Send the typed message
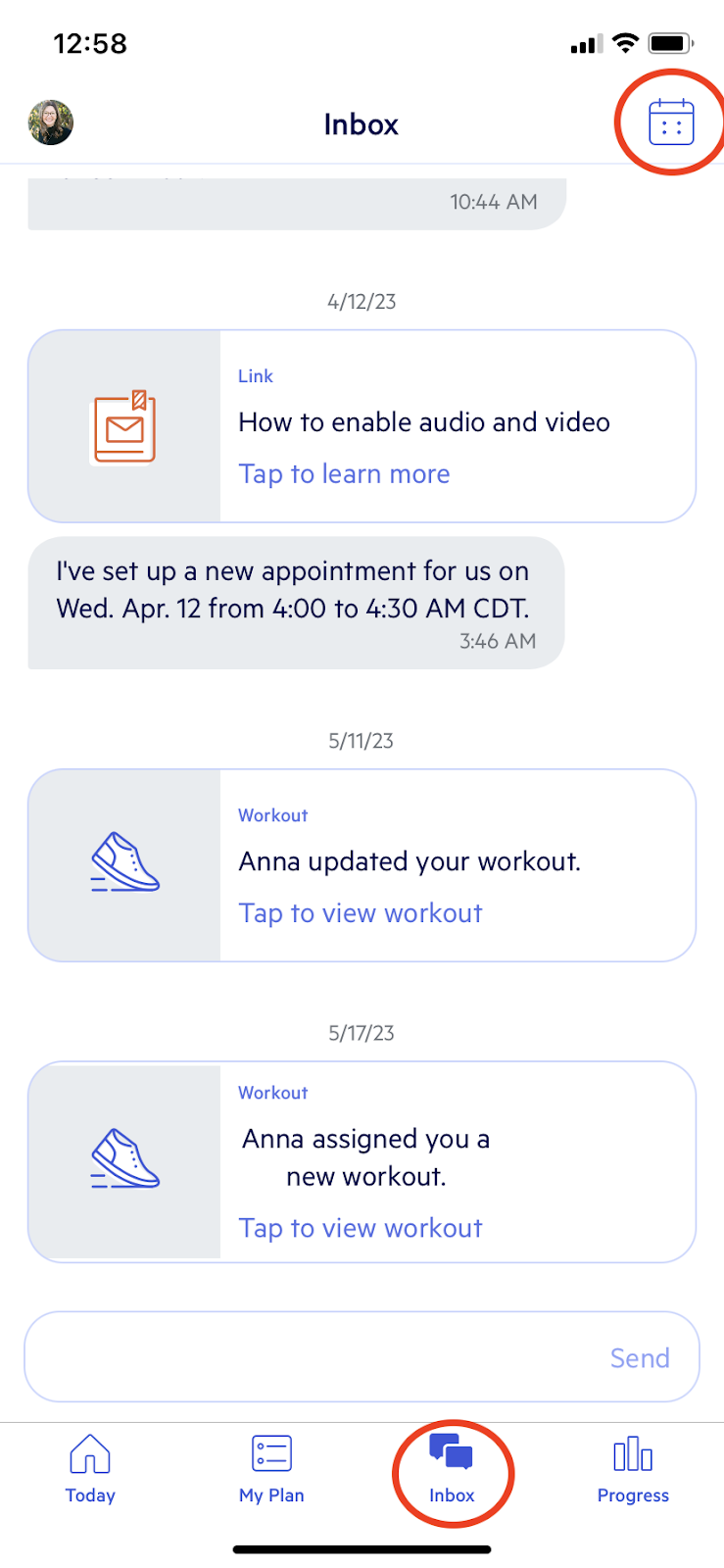The width and height of the screenshot is (724, 1568). pyautogui.click(x=640, y=1357)
